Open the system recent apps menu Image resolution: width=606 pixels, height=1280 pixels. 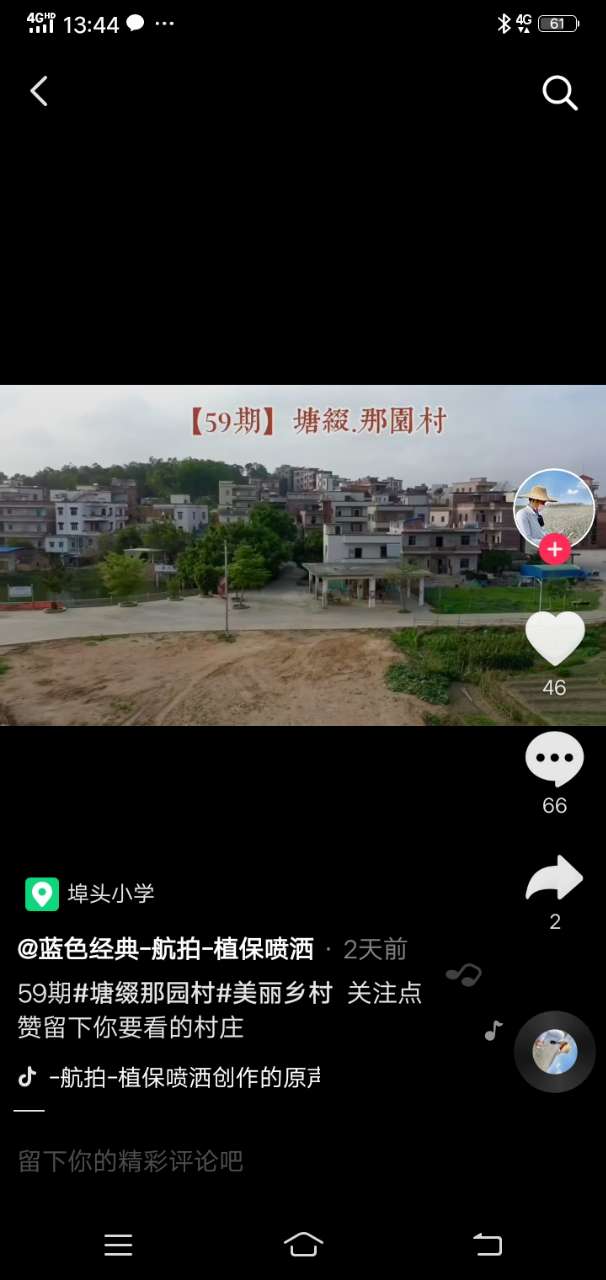pyautogui.click(x=118, y=1244)
